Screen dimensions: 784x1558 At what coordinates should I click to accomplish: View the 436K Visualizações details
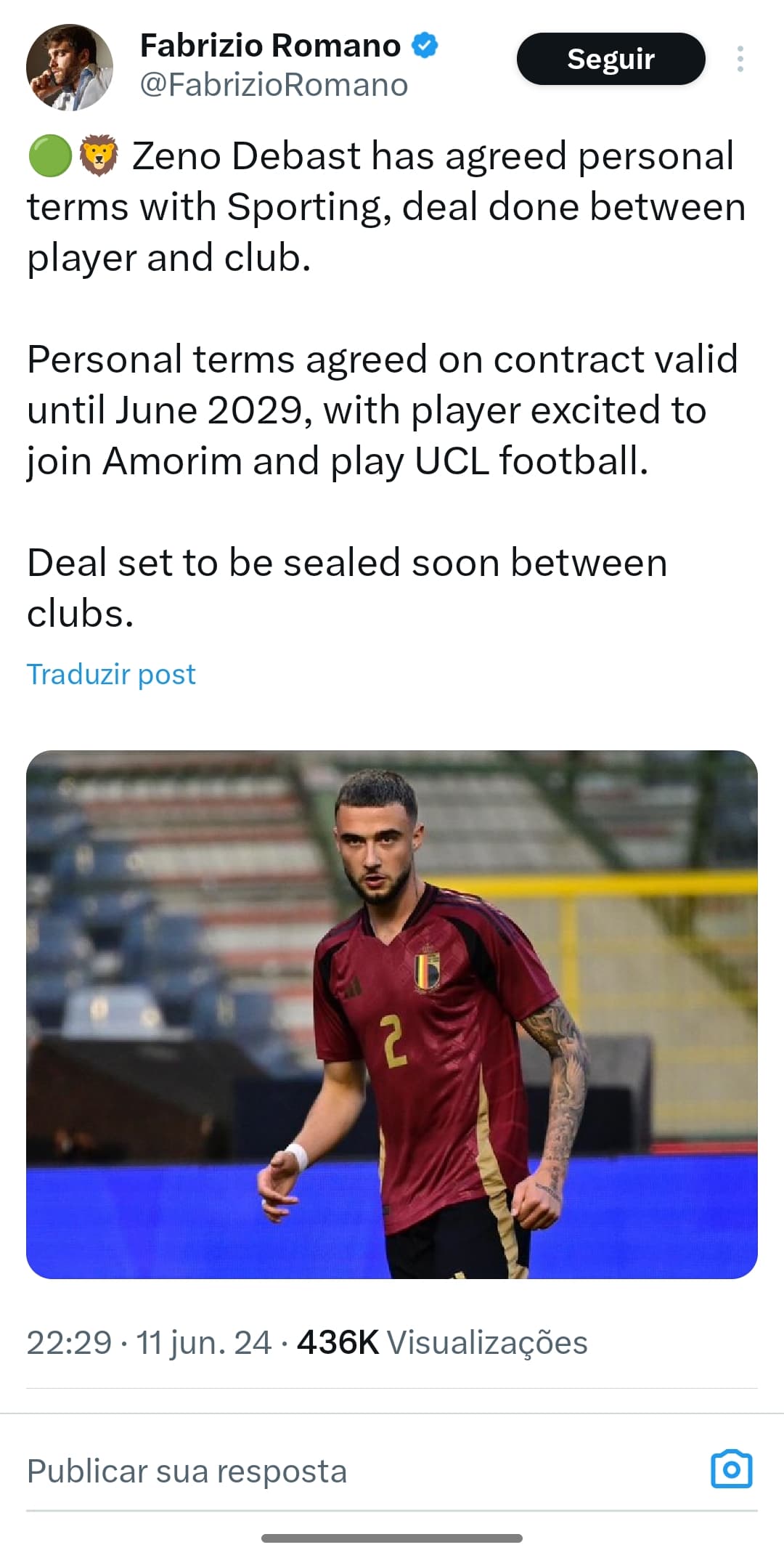[442, 1342]
